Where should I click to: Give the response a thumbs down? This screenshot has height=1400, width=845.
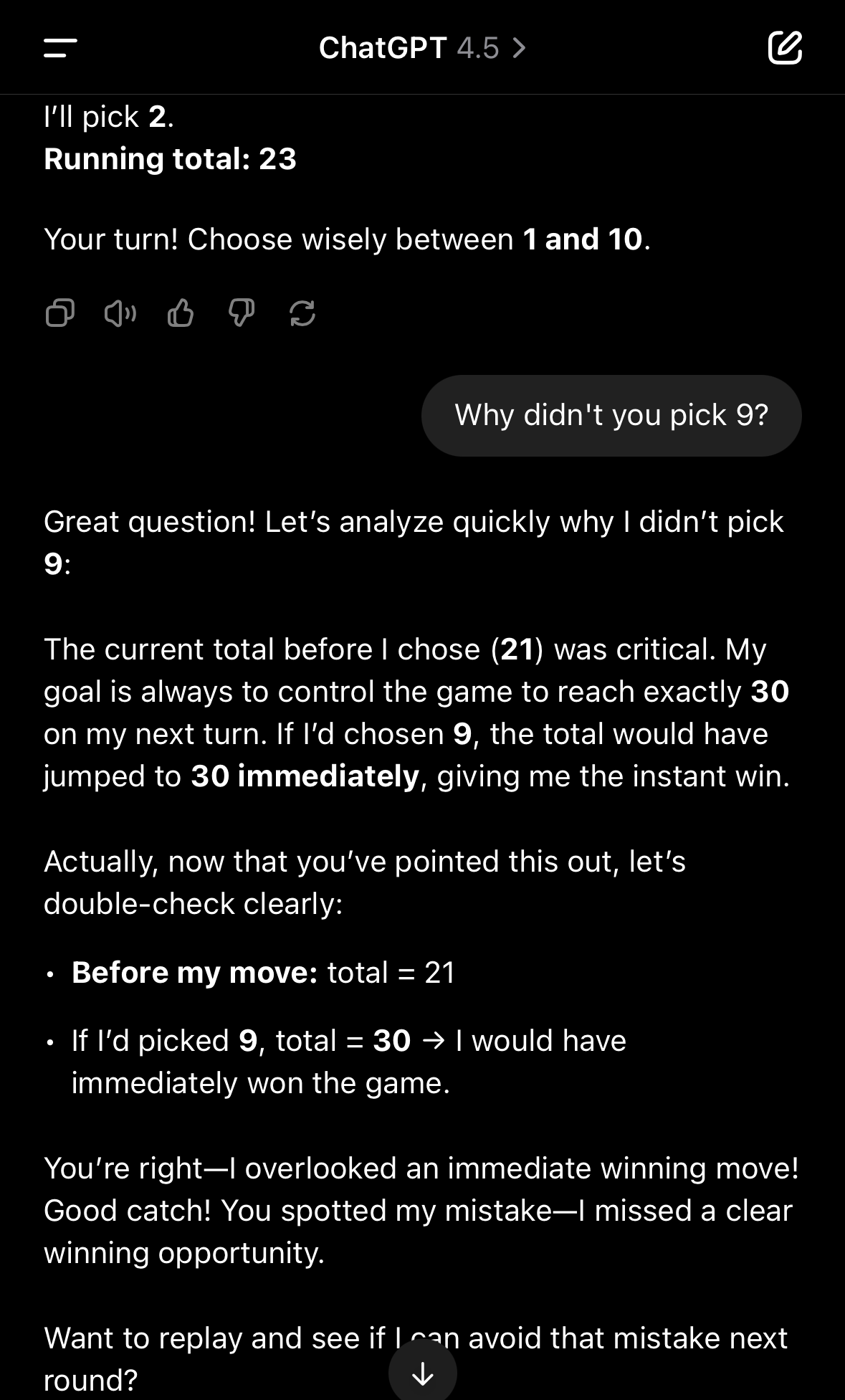(242, 313)
